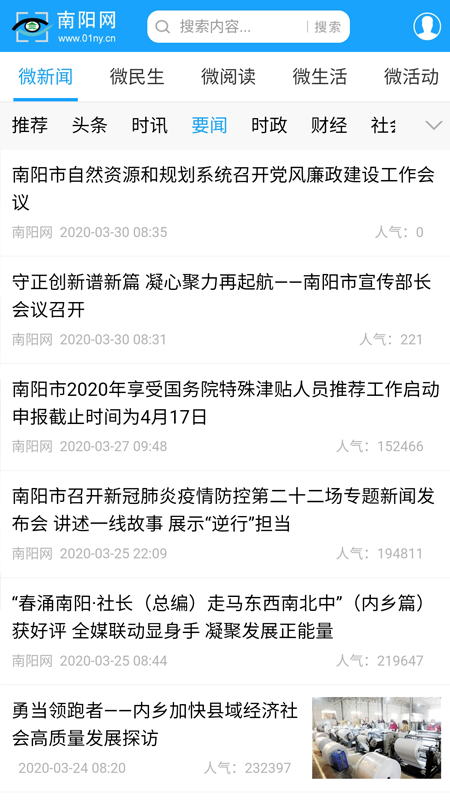The height and width of the screenshot is (800, 450).
Task: Tap the 搜索 search button
Action: pos(327,27)
